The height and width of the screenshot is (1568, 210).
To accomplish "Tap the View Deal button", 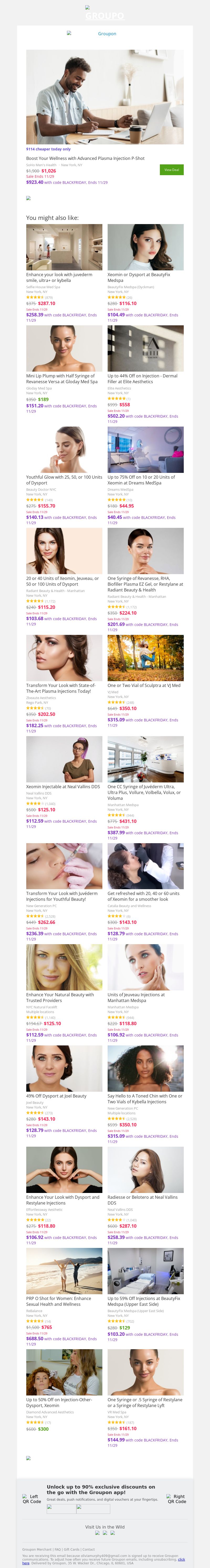I will (171, 170).
